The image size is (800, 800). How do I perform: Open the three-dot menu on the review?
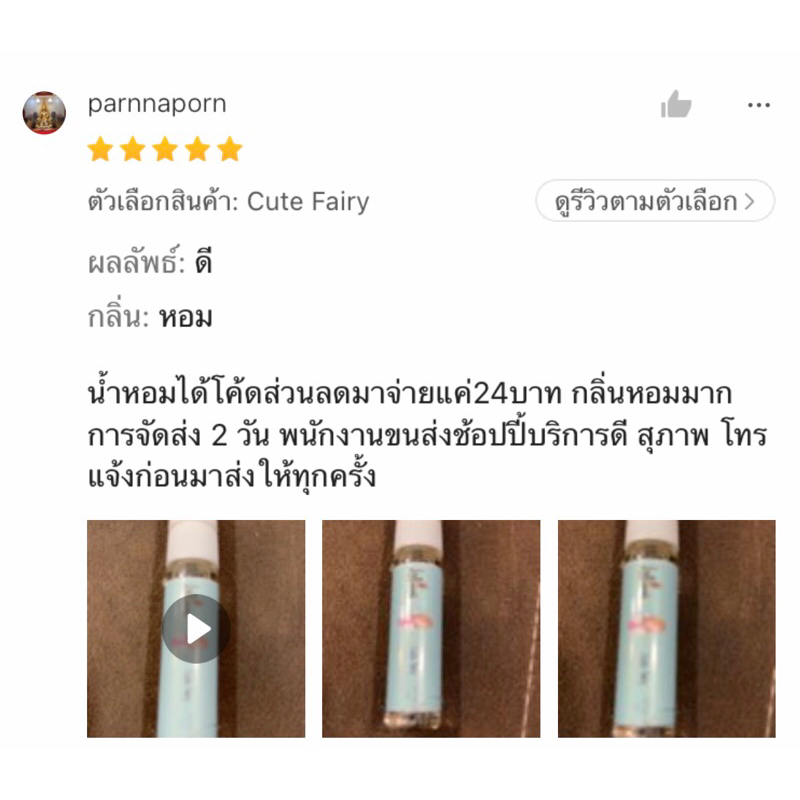click(759, 105)
